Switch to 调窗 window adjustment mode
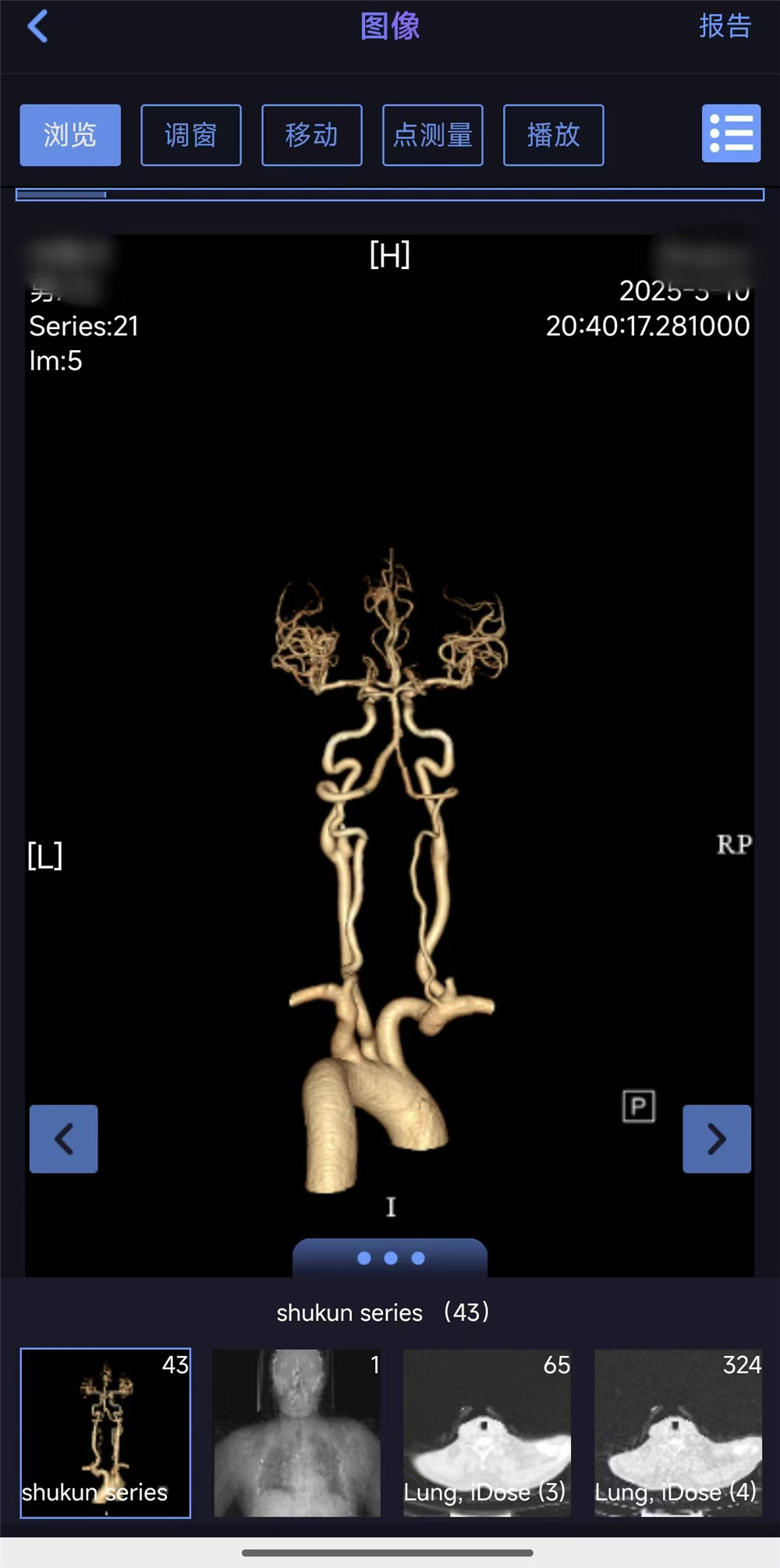The image size is (780, 1568). (x=191, y=135)
